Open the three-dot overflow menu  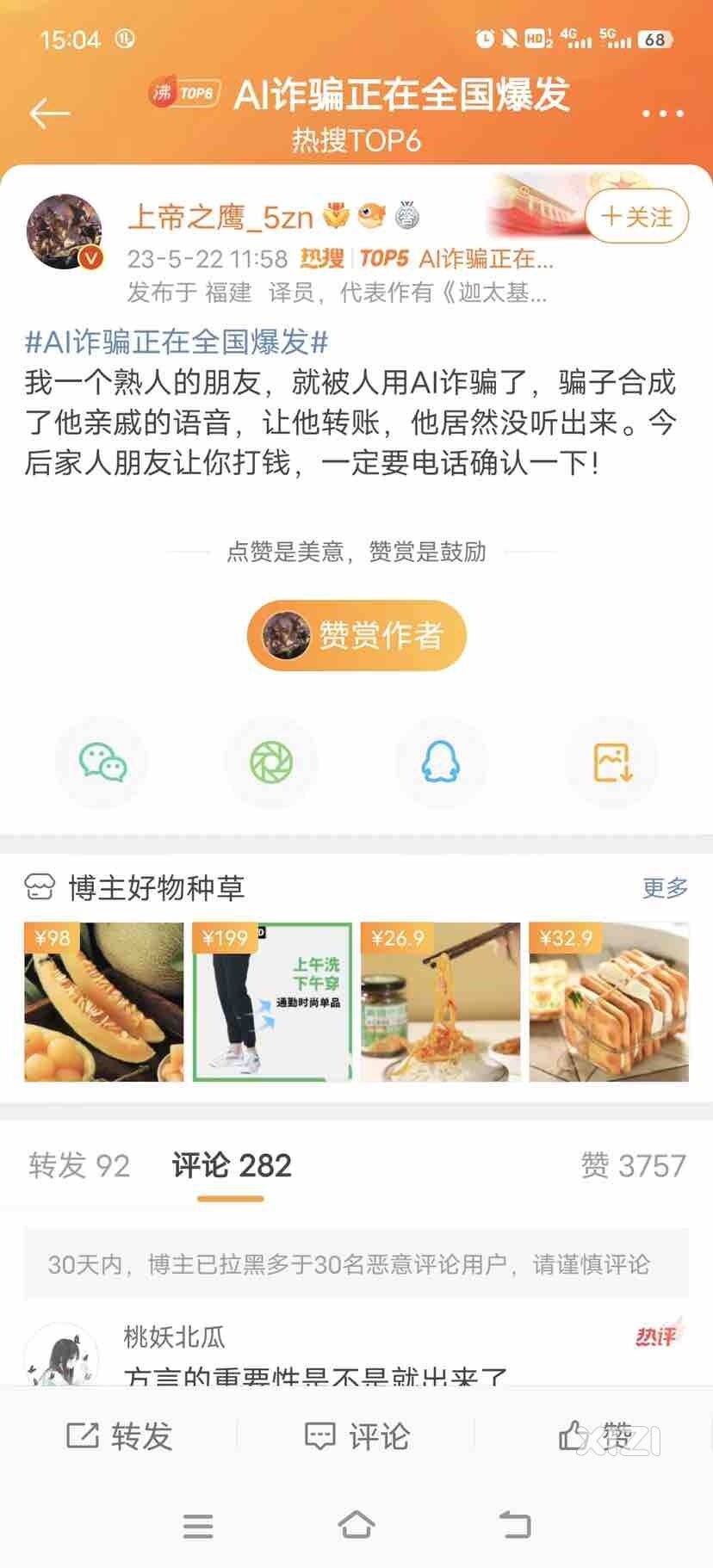[x=662, y=114]
